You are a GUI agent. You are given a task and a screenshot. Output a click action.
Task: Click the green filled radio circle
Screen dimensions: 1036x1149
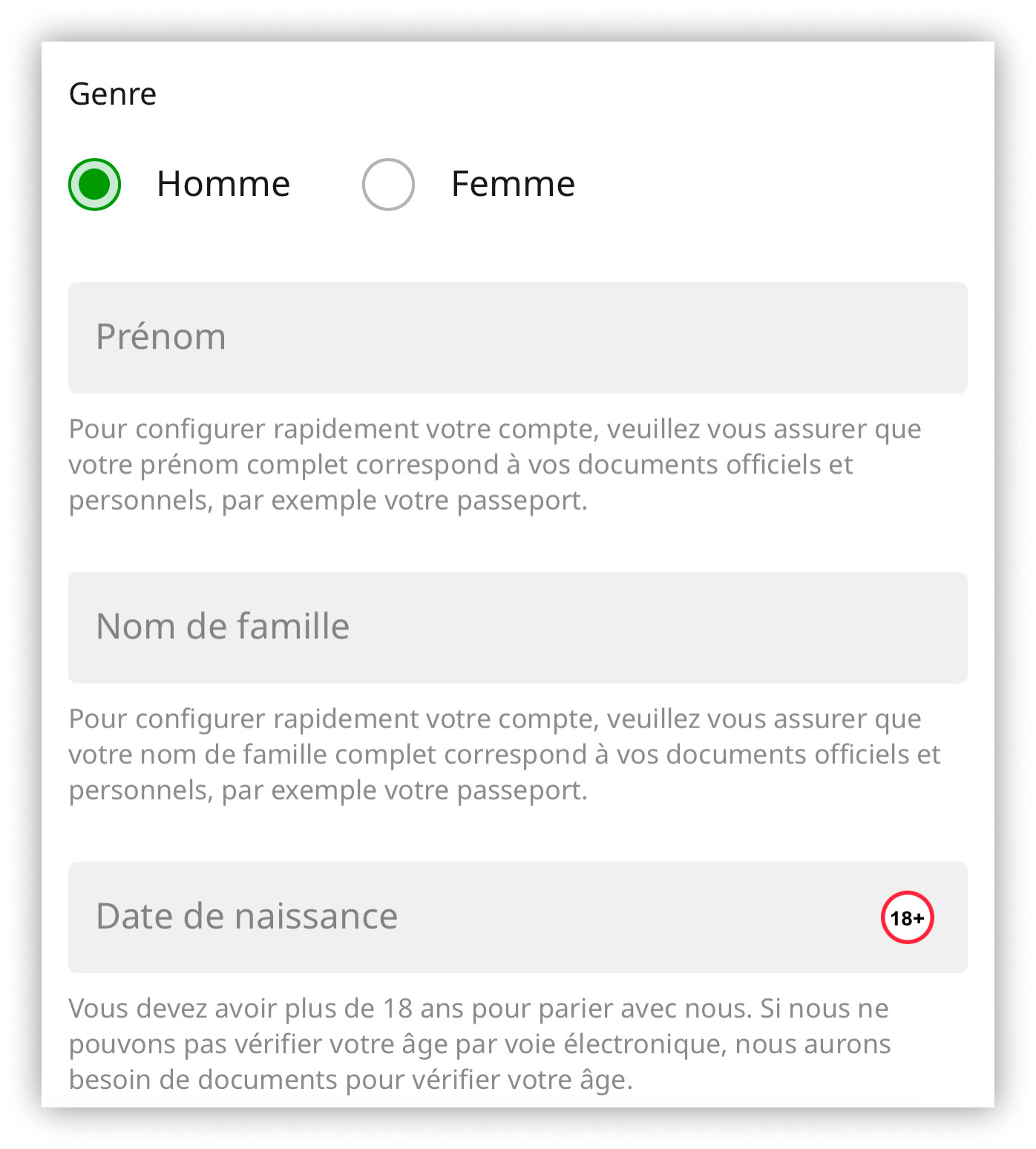pos(94,185)
